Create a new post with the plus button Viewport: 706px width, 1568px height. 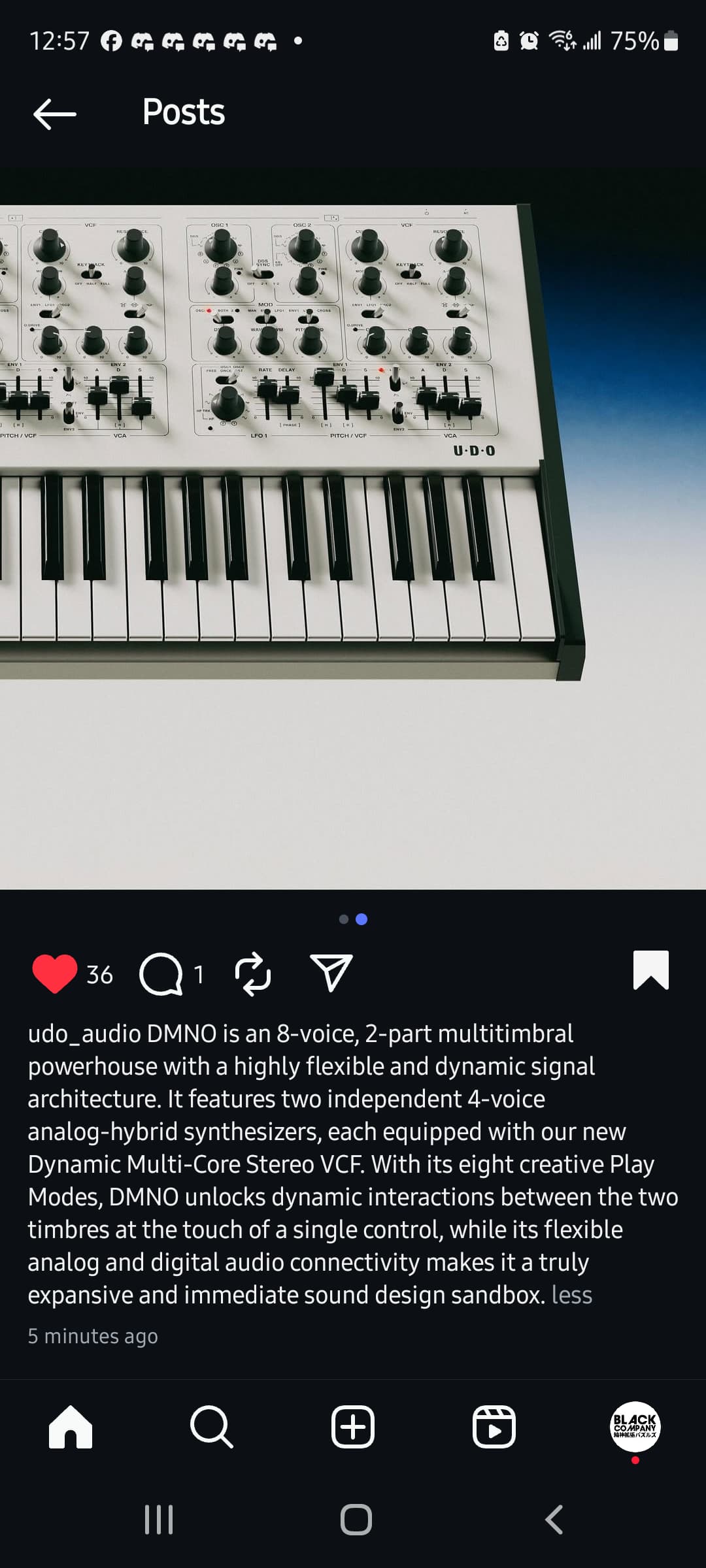353,1427
